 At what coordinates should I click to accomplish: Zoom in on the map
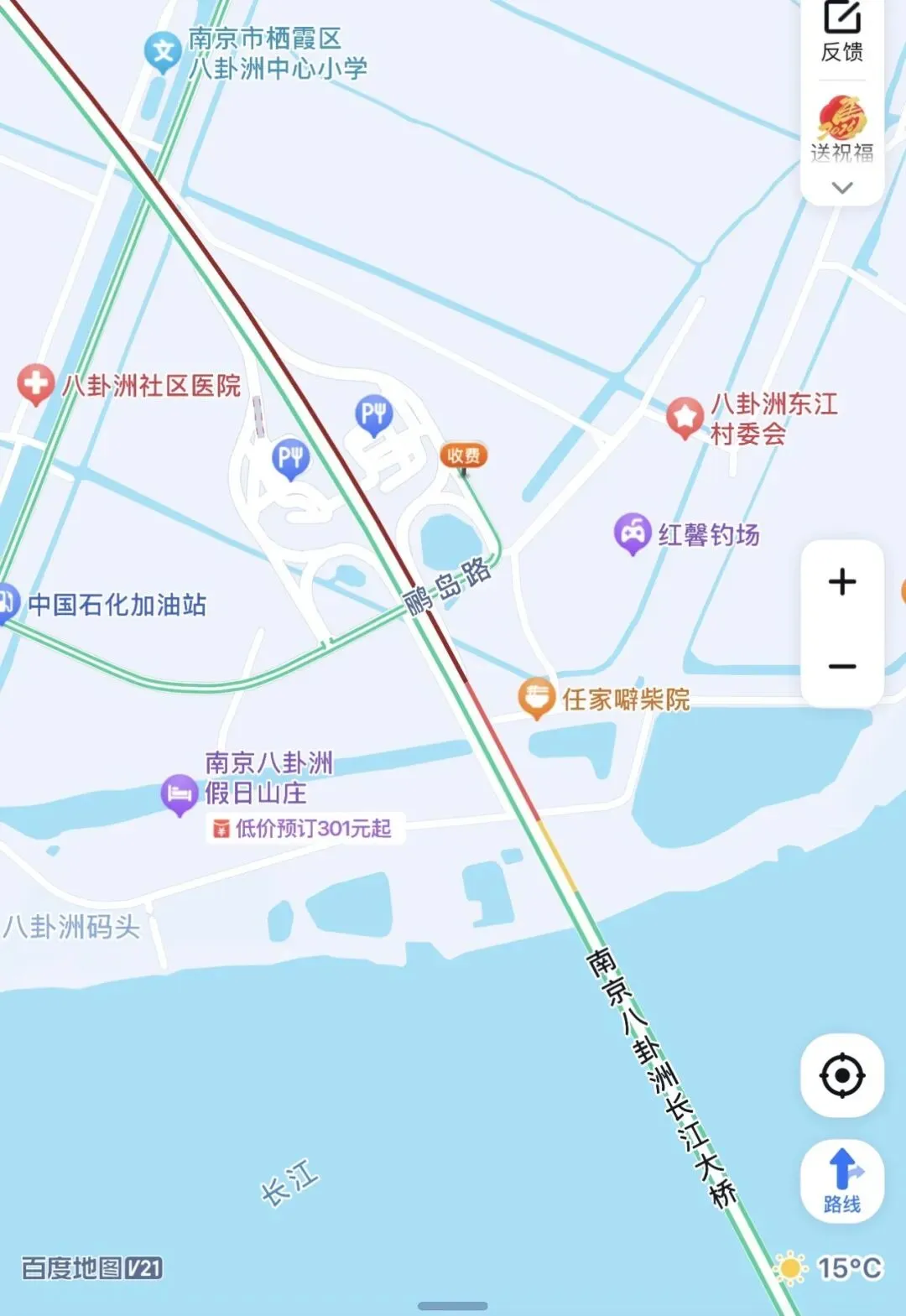pos(842,582)
